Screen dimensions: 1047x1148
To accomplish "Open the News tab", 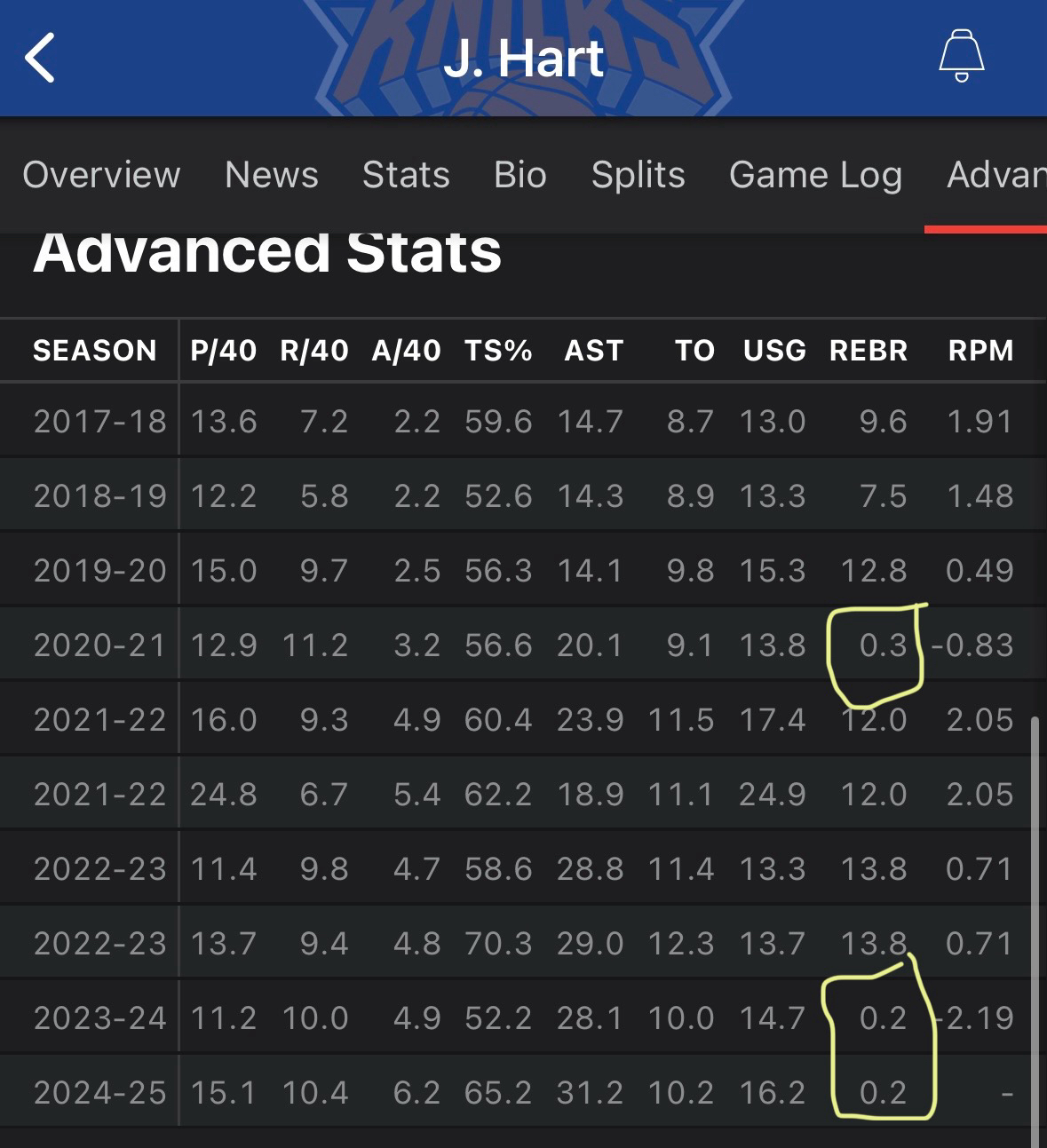I will (272, 175).
